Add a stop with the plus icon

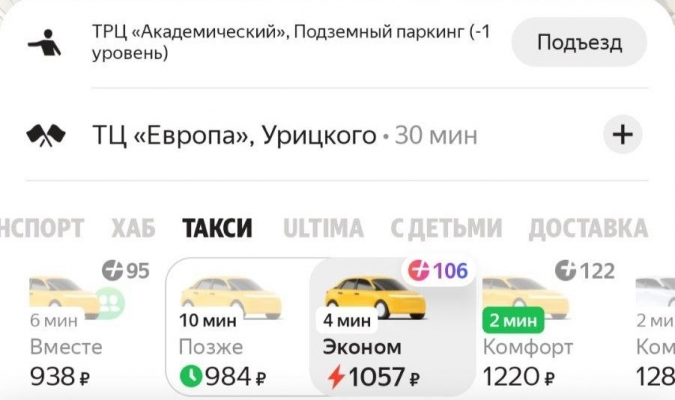pos(623,135)
